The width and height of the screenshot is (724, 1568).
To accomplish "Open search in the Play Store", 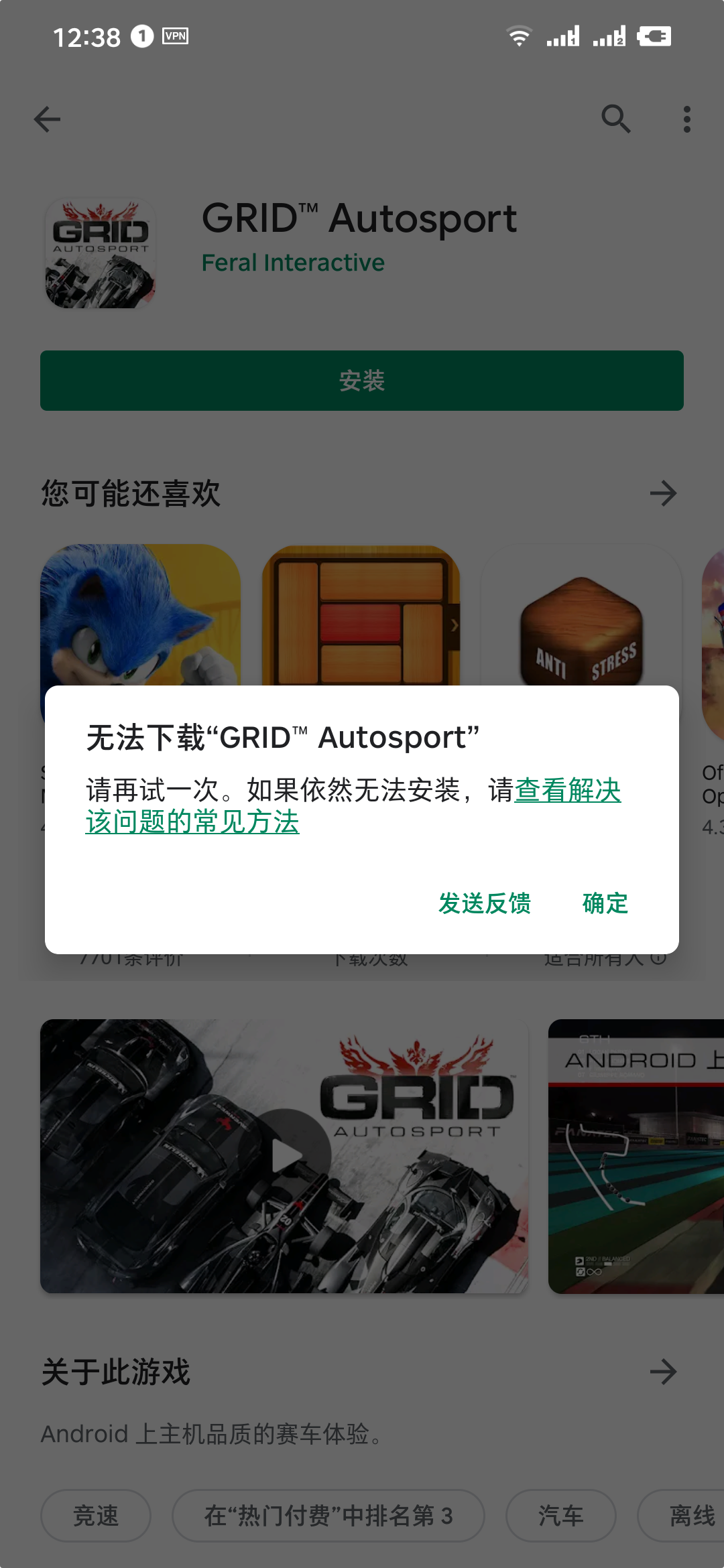I will pos(616,119).
